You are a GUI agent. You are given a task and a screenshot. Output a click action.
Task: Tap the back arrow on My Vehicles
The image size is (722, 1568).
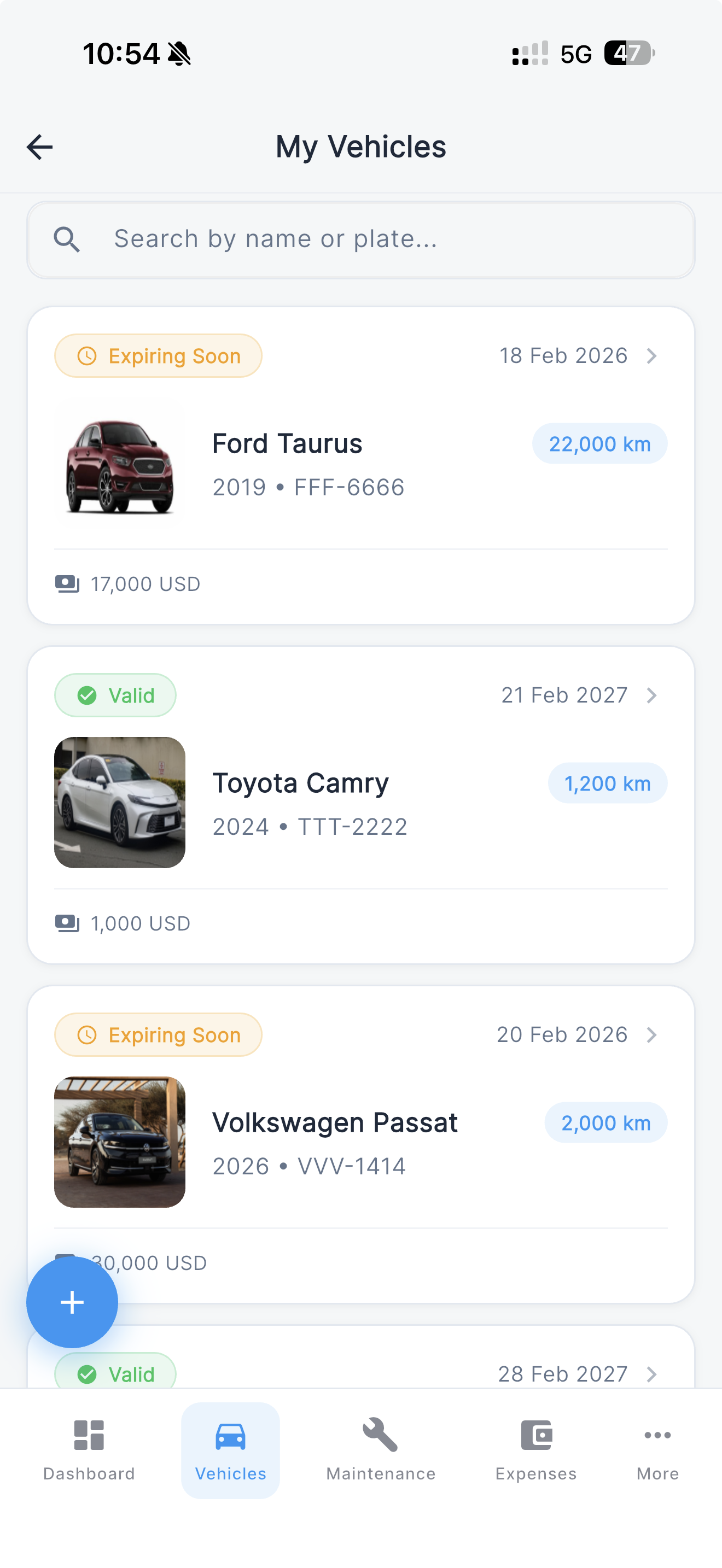coord(39,146)
